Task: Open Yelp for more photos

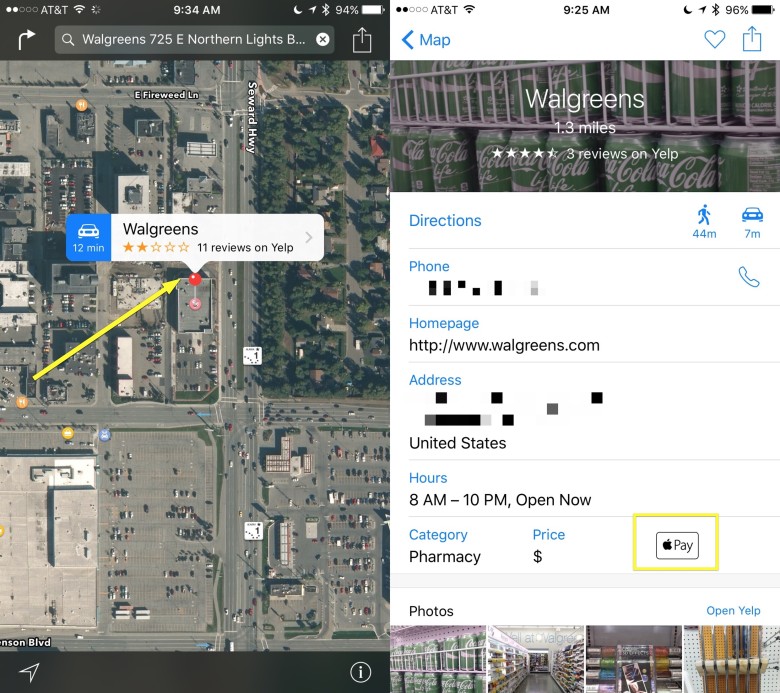Action: (733, 611)
